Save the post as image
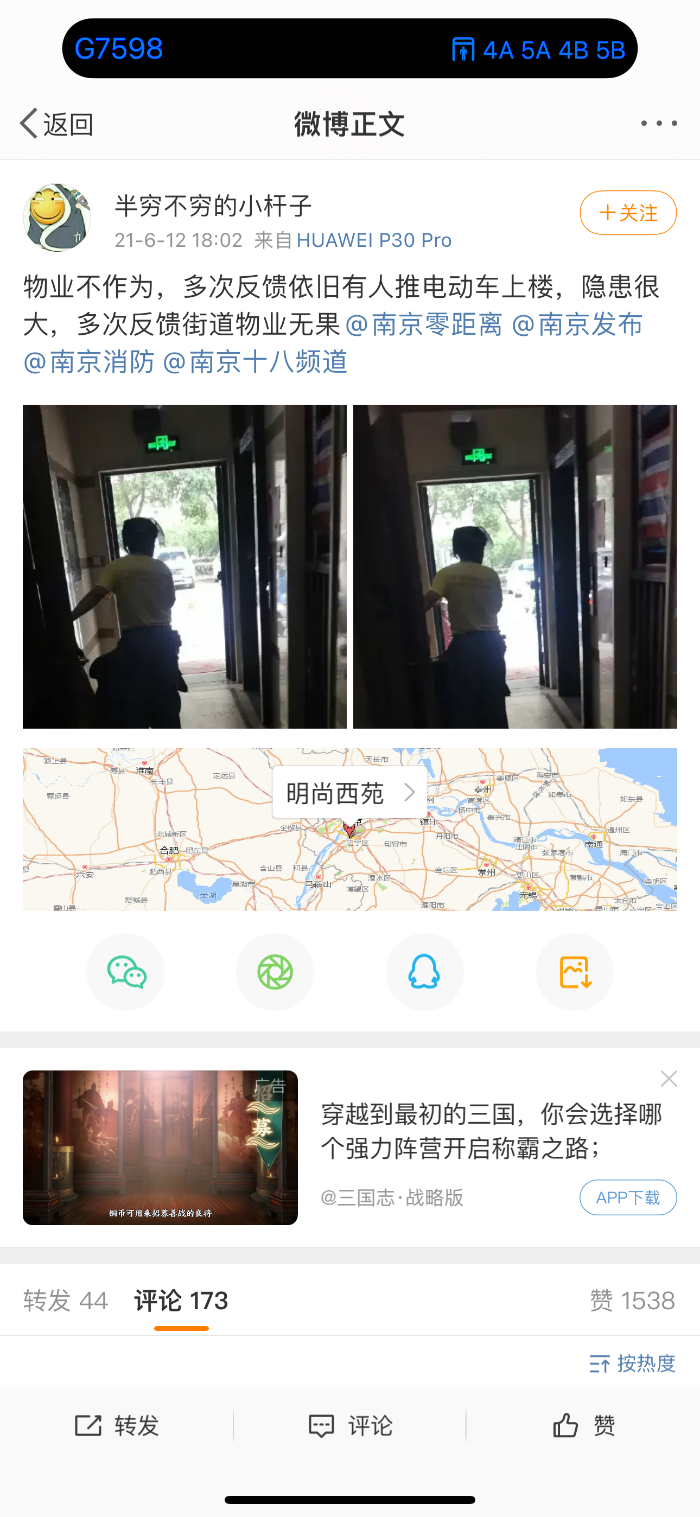Image resolution: width=700 pixels, height=1517 pixels. (x=574, y=971)
